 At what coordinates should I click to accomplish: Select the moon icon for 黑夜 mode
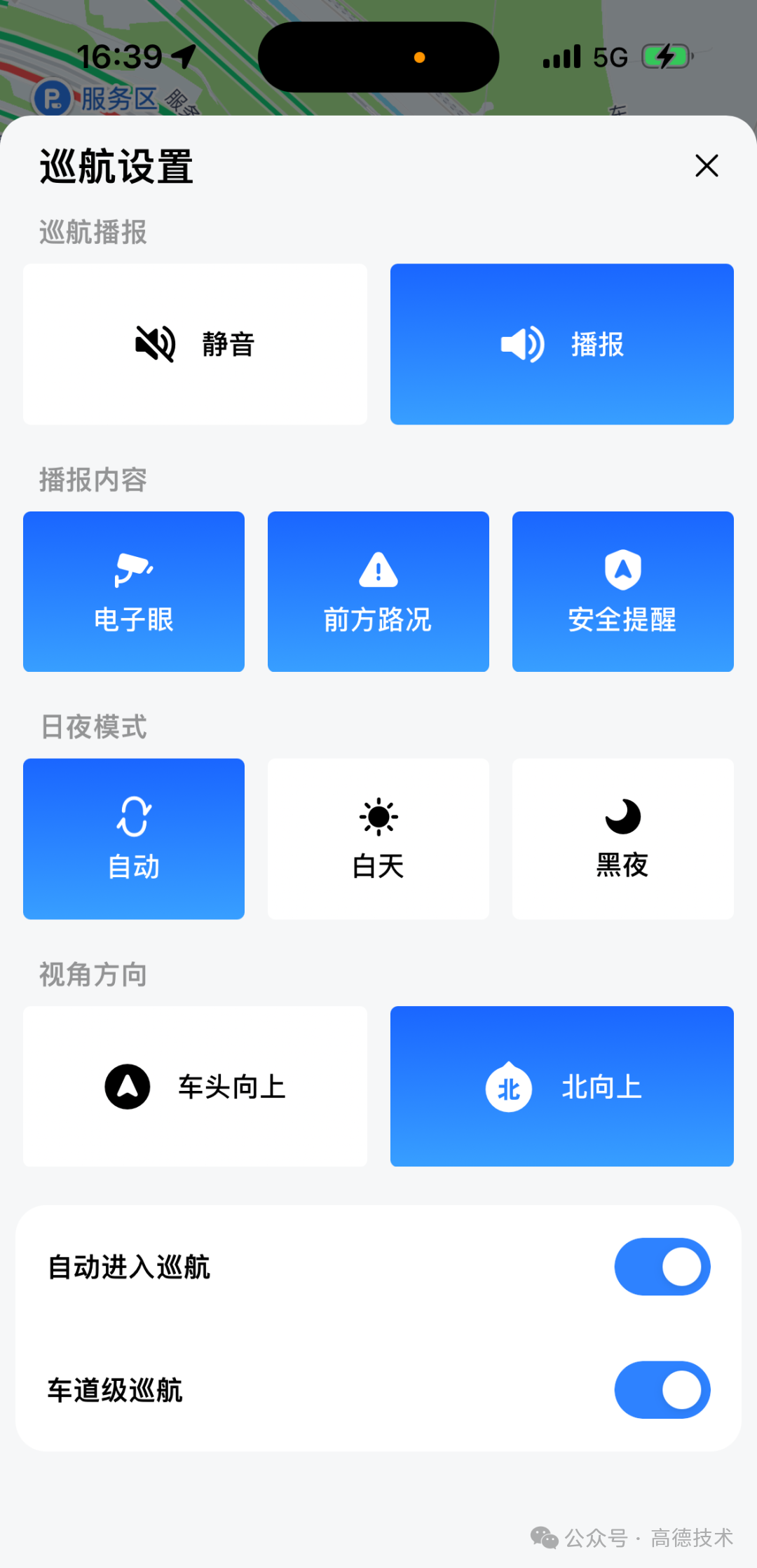pos(622,816)
